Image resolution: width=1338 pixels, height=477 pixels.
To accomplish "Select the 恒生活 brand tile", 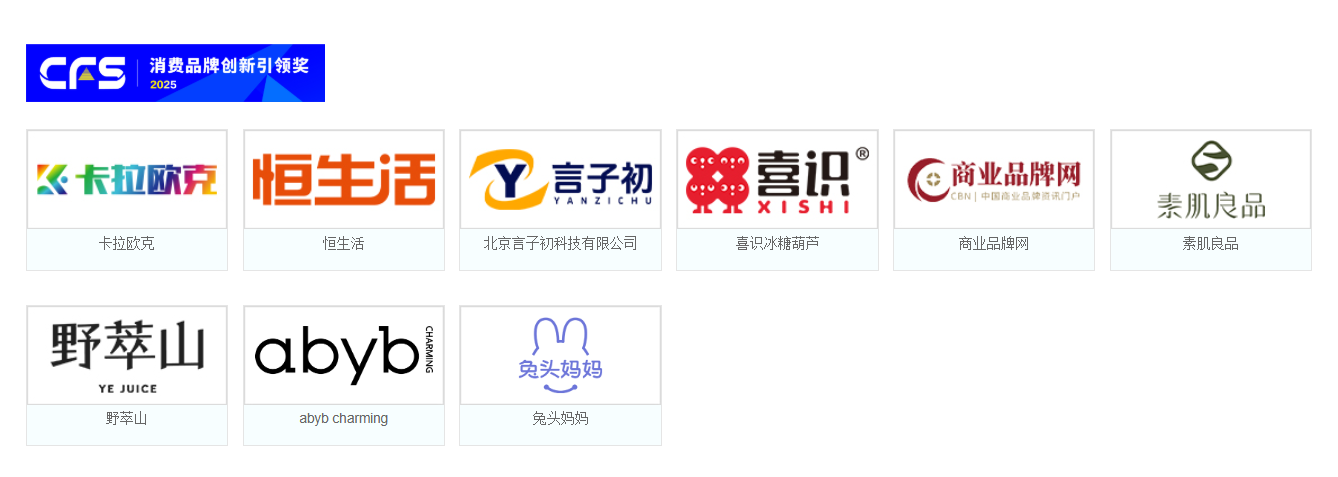I will [x=344, y=180].
